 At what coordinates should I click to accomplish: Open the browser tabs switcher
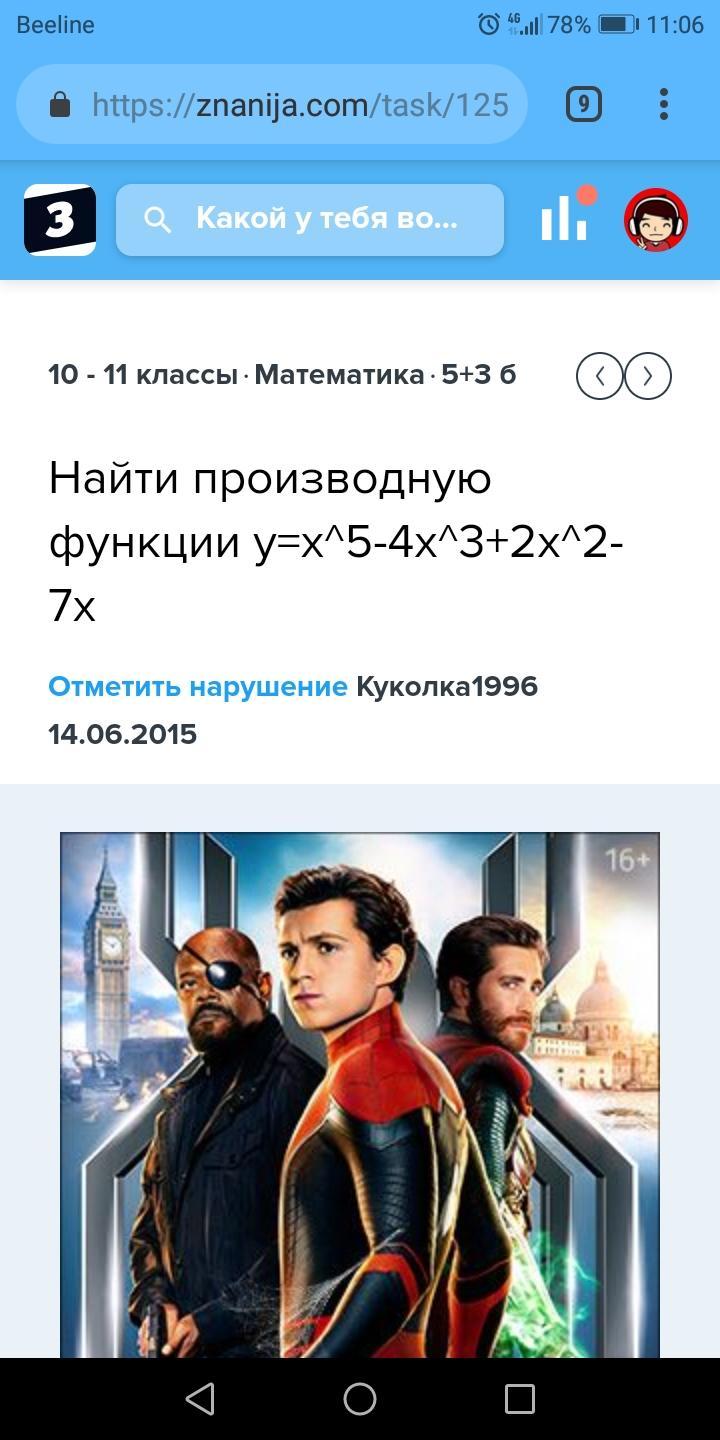tap(584, 105)
